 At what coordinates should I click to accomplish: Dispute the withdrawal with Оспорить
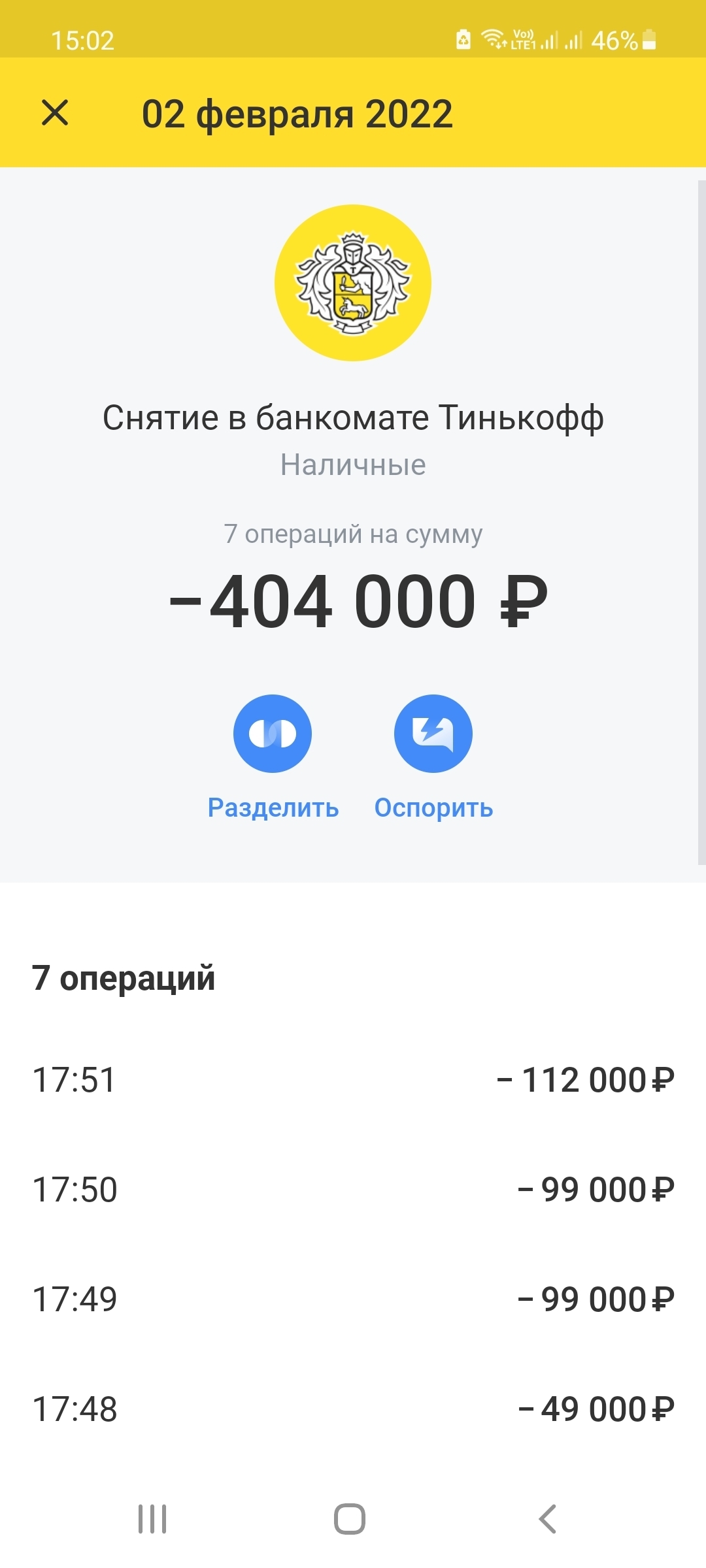point(433,734)
